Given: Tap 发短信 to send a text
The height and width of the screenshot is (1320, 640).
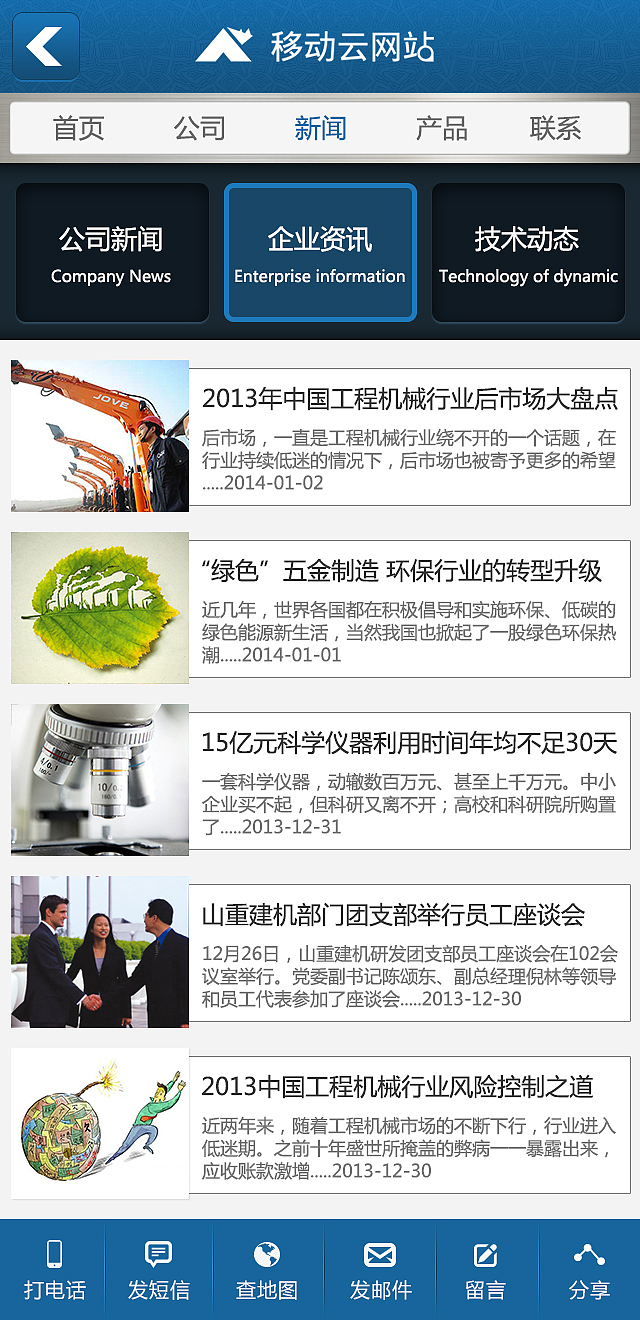Looking at the screenshot, I should coord(159,1270).
